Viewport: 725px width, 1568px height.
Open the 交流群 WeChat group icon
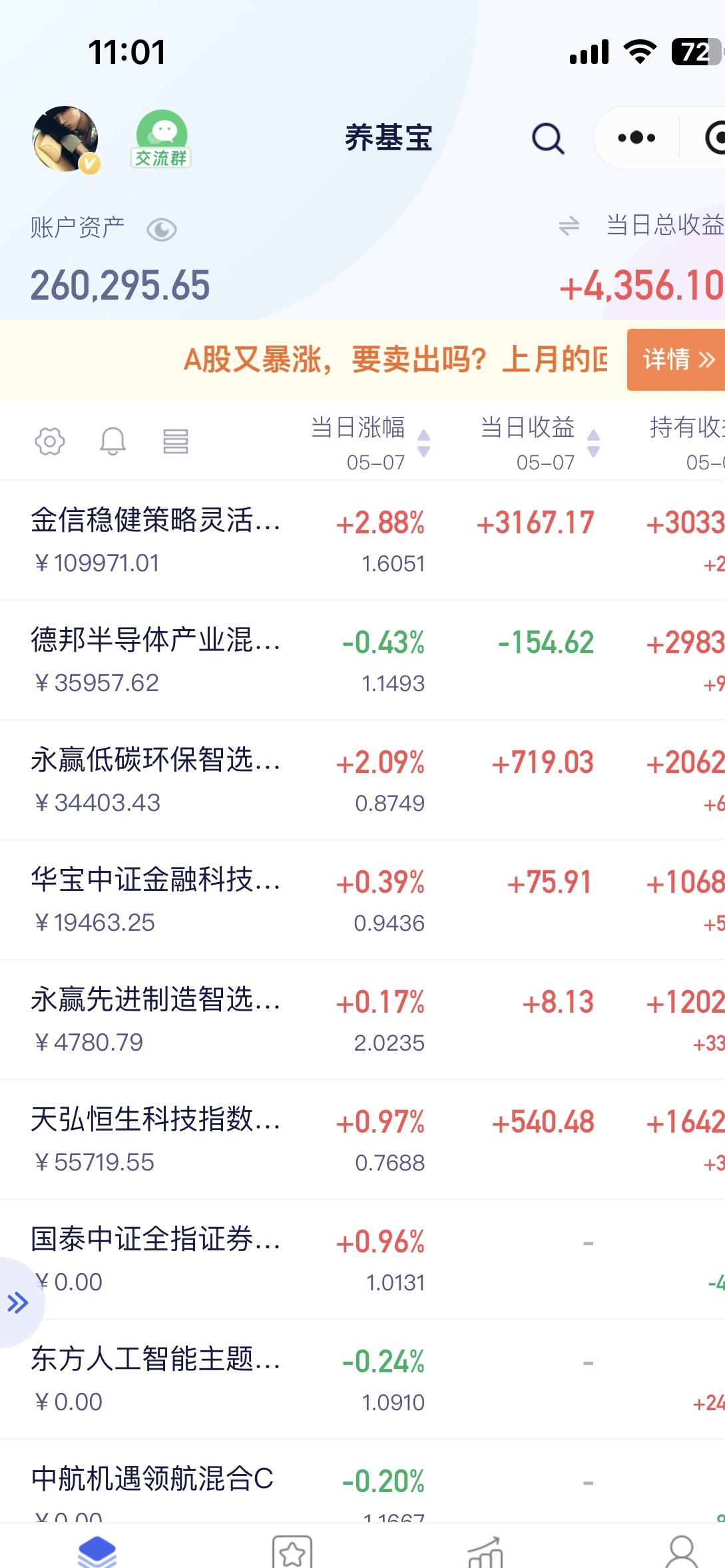(160, 136)
